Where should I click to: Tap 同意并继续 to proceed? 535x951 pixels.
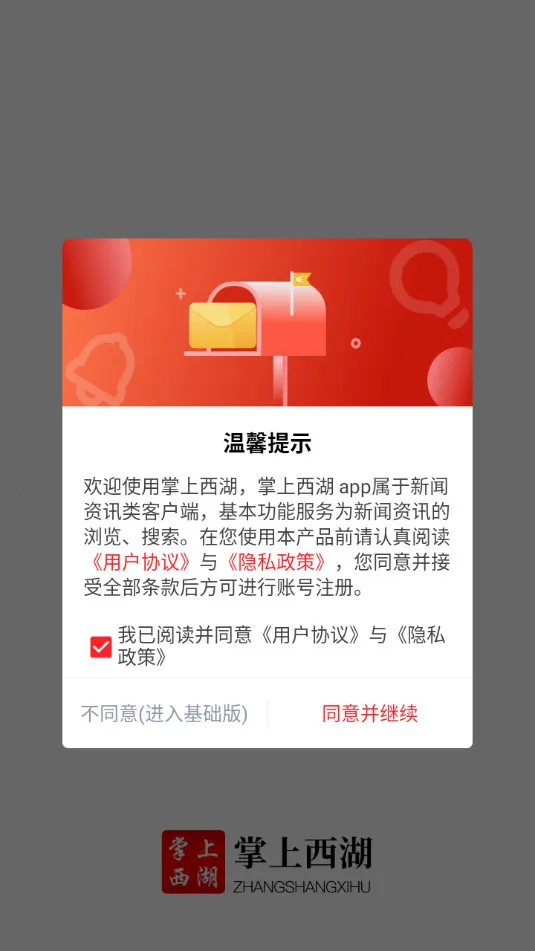pyautogui.click(x=369, y=714)
